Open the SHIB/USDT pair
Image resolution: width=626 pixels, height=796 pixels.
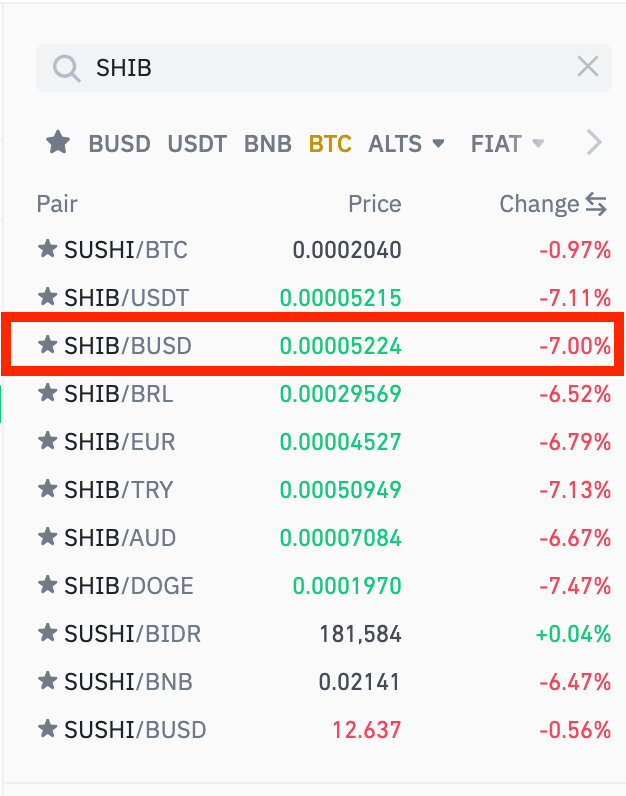point(126,298)
